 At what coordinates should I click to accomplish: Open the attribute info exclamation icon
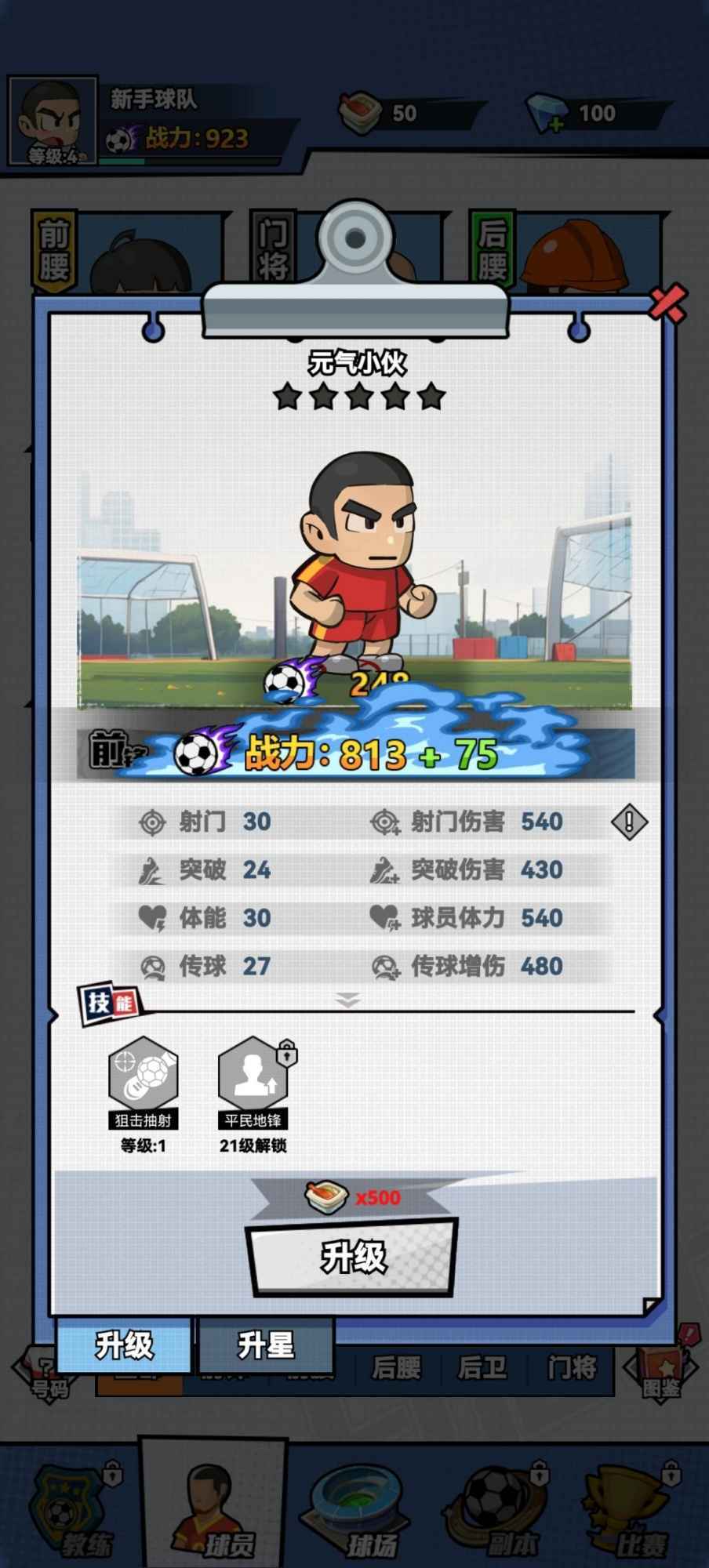pos(628,822)
